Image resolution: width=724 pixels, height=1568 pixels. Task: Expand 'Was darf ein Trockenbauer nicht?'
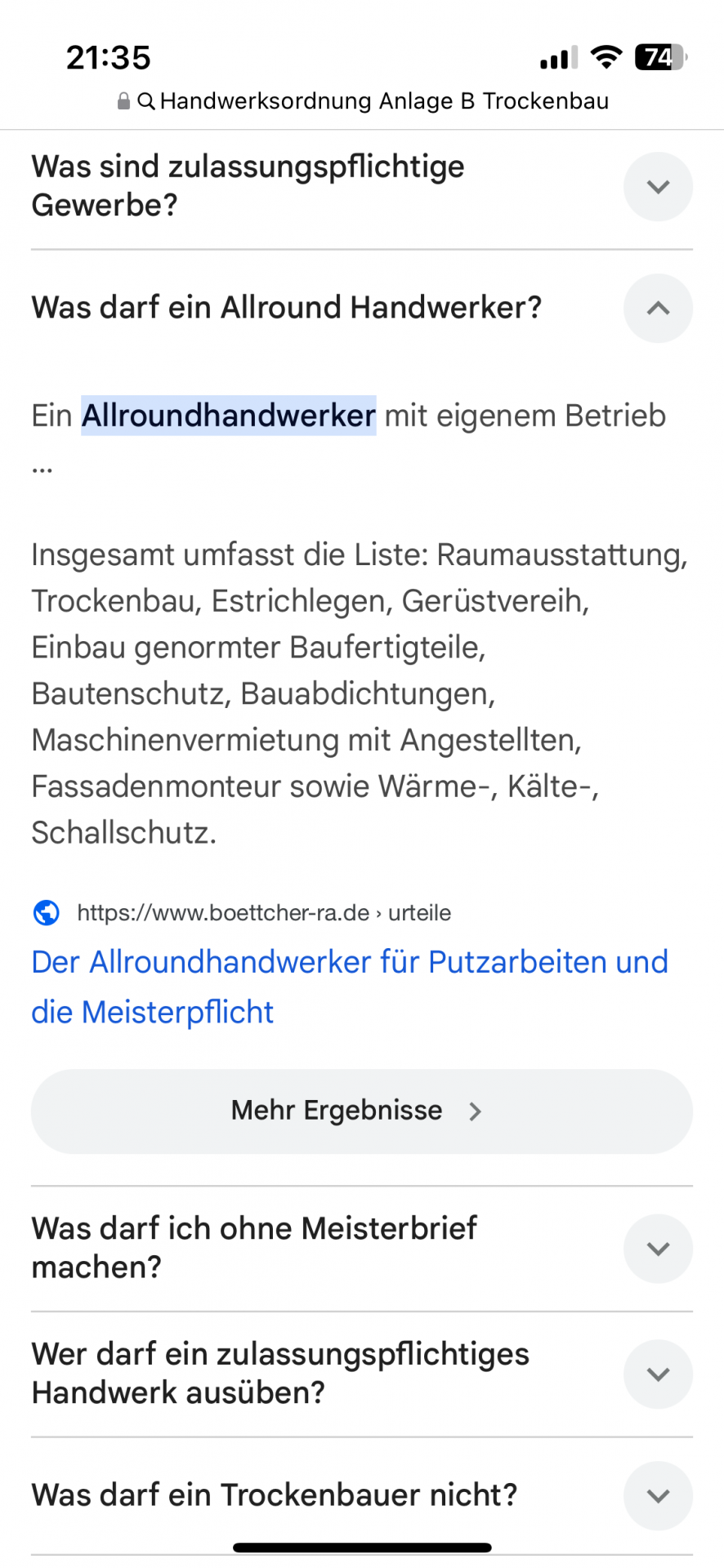(x=658, y=1495)
